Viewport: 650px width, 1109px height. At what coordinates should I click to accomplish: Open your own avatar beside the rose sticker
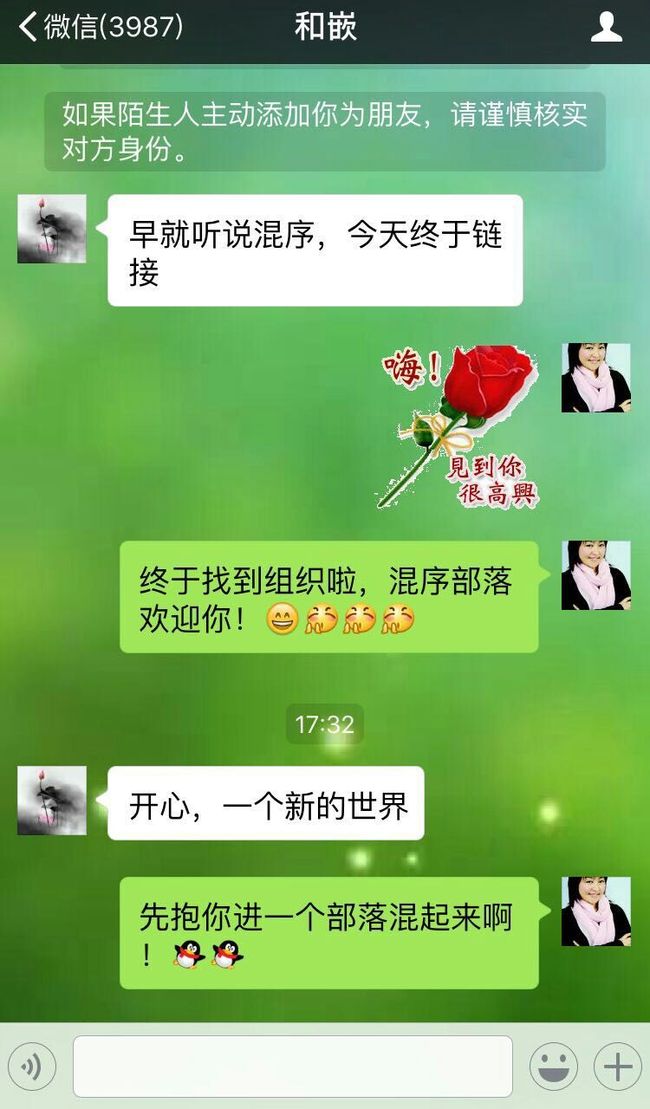[596, 378]
